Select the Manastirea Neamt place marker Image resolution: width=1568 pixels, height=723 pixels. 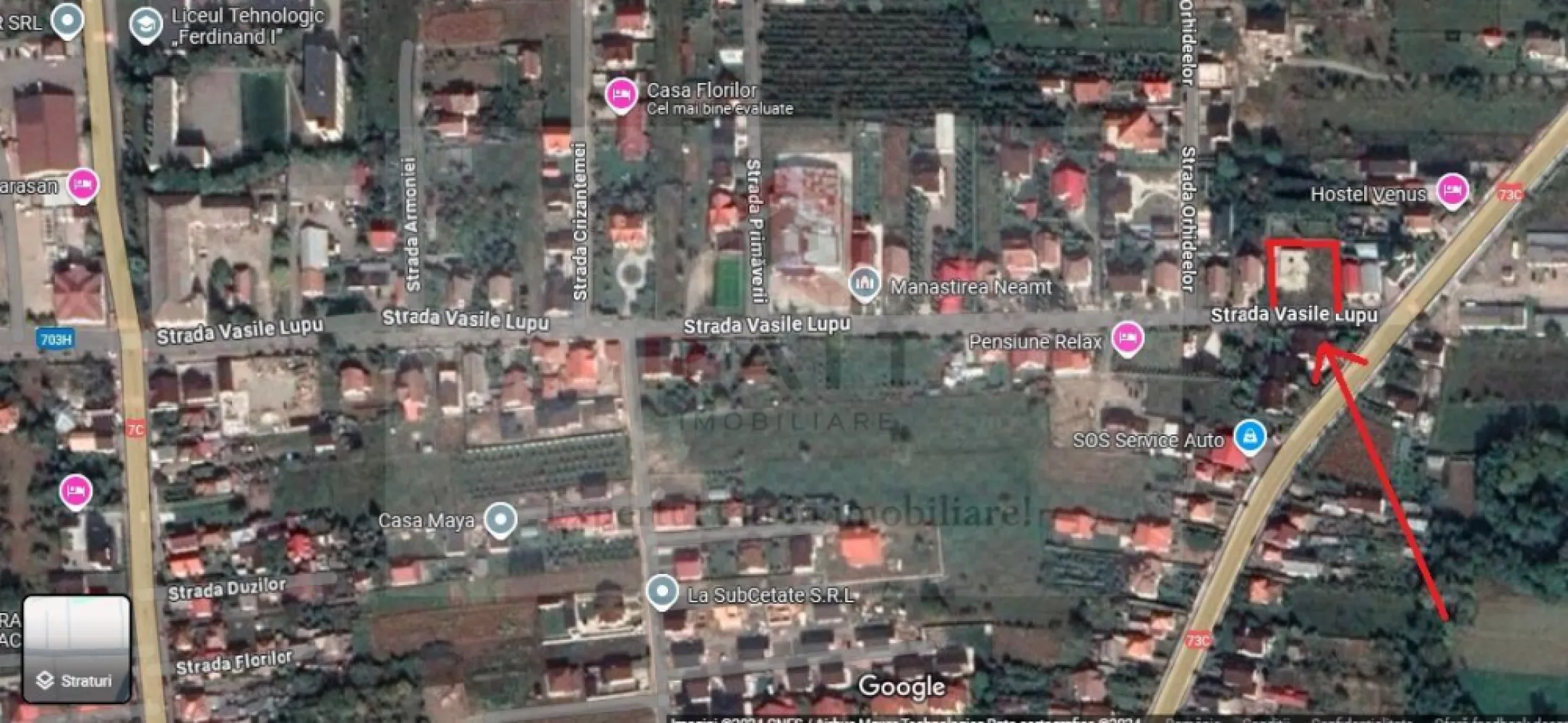pos(864,283)
